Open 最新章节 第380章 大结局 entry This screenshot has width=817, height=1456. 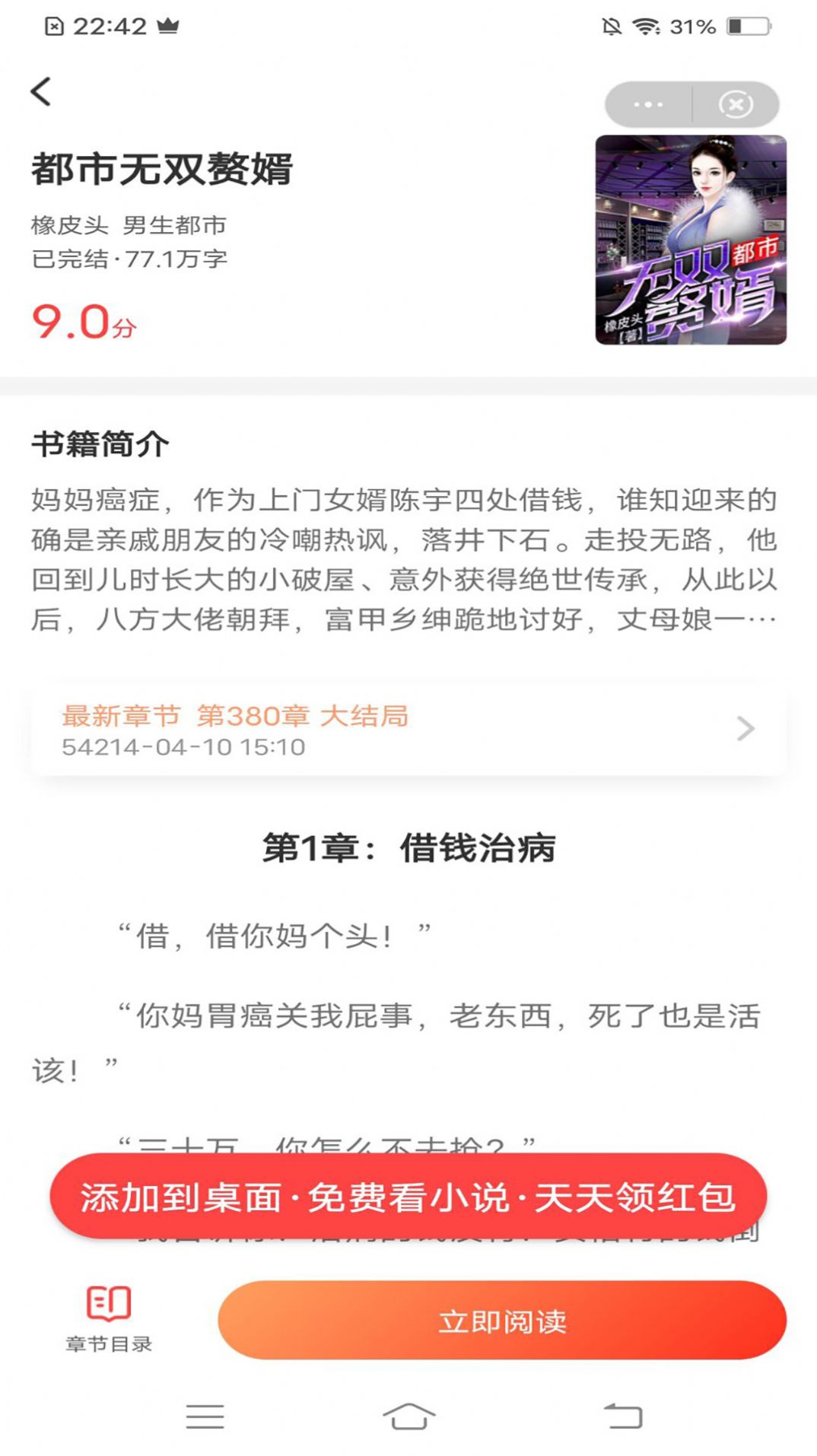click(x=304, y=717)
